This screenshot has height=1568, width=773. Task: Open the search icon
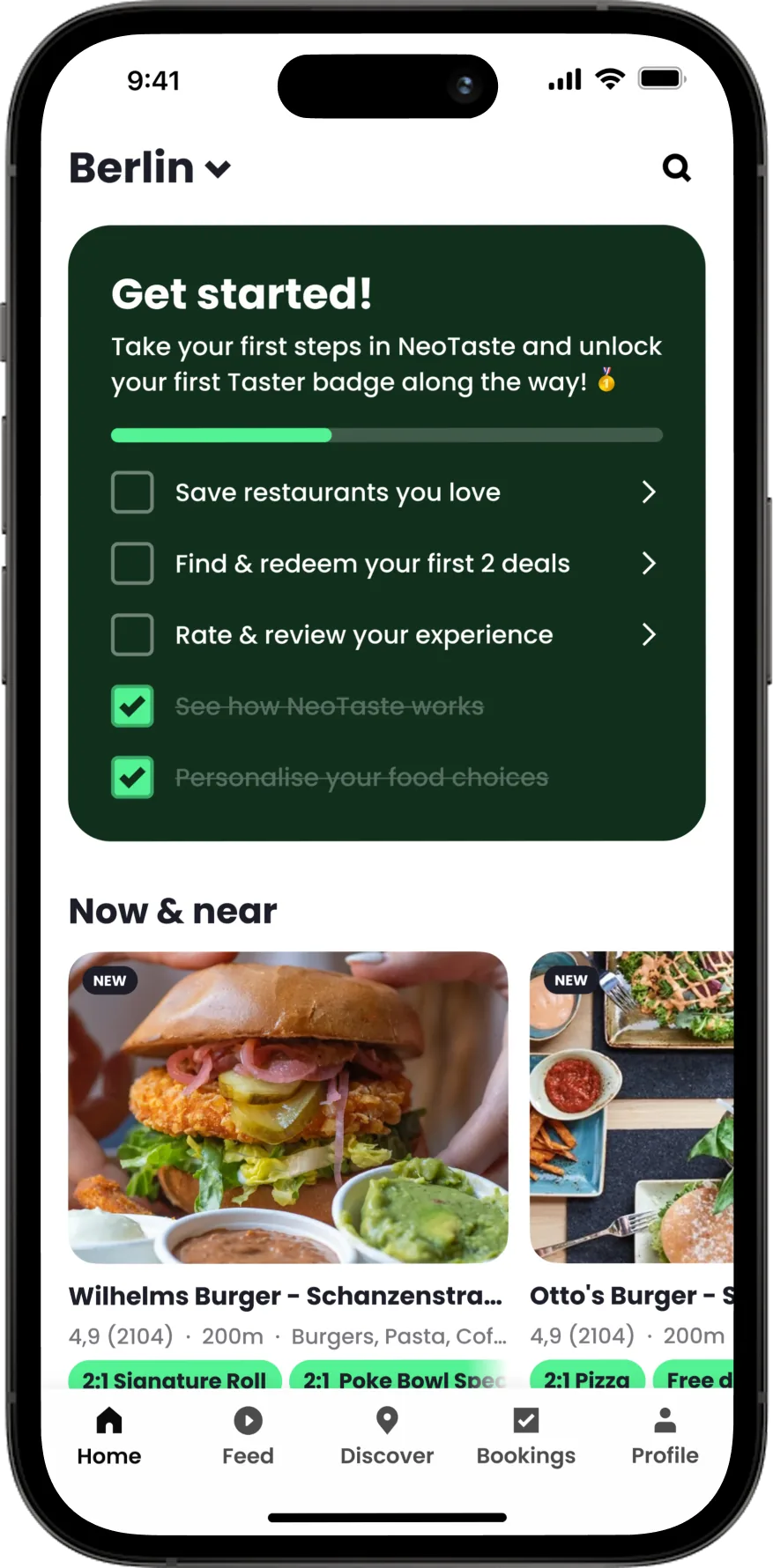pyautogui.click(x=676, y=167)
